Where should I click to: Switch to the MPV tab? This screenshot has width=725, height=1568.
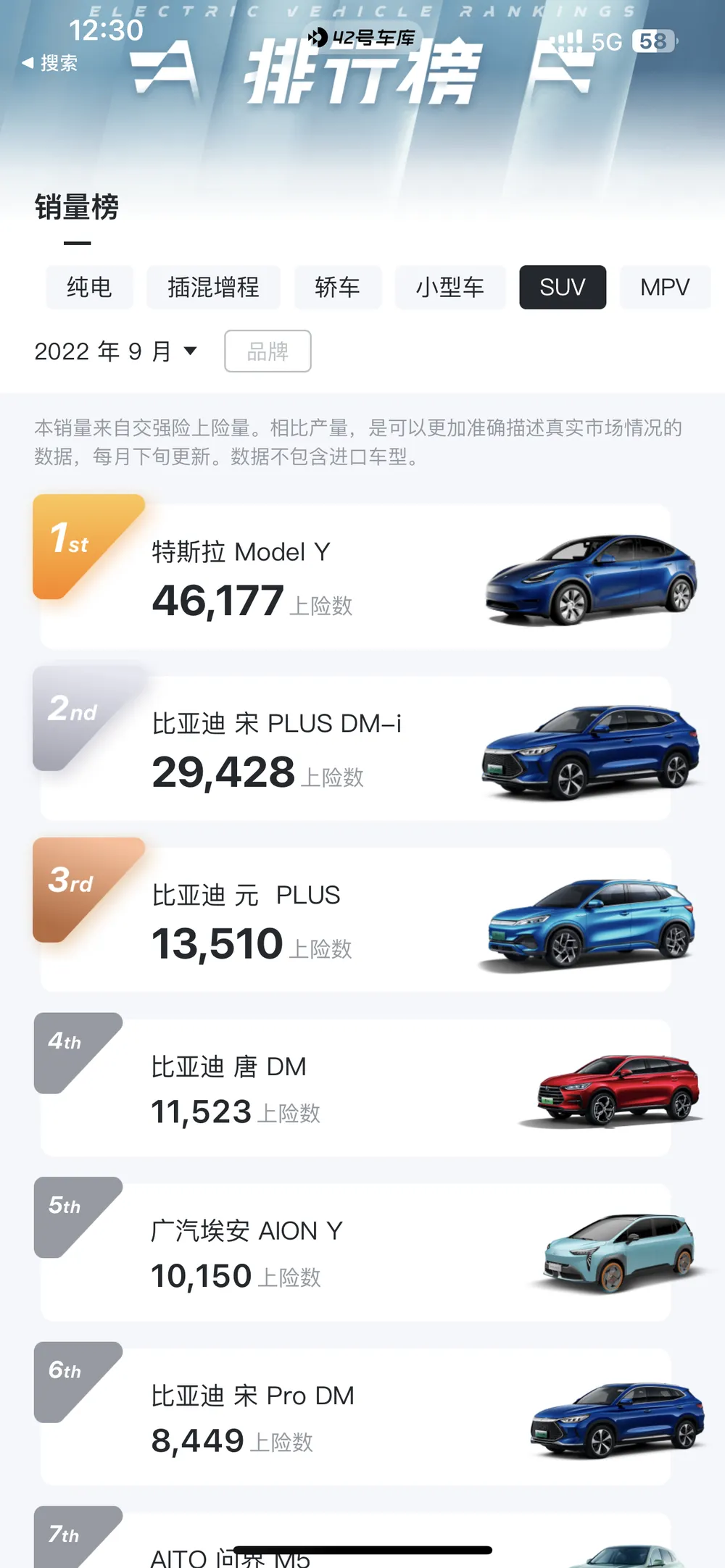pyautogui.click(x=664, y=288)
